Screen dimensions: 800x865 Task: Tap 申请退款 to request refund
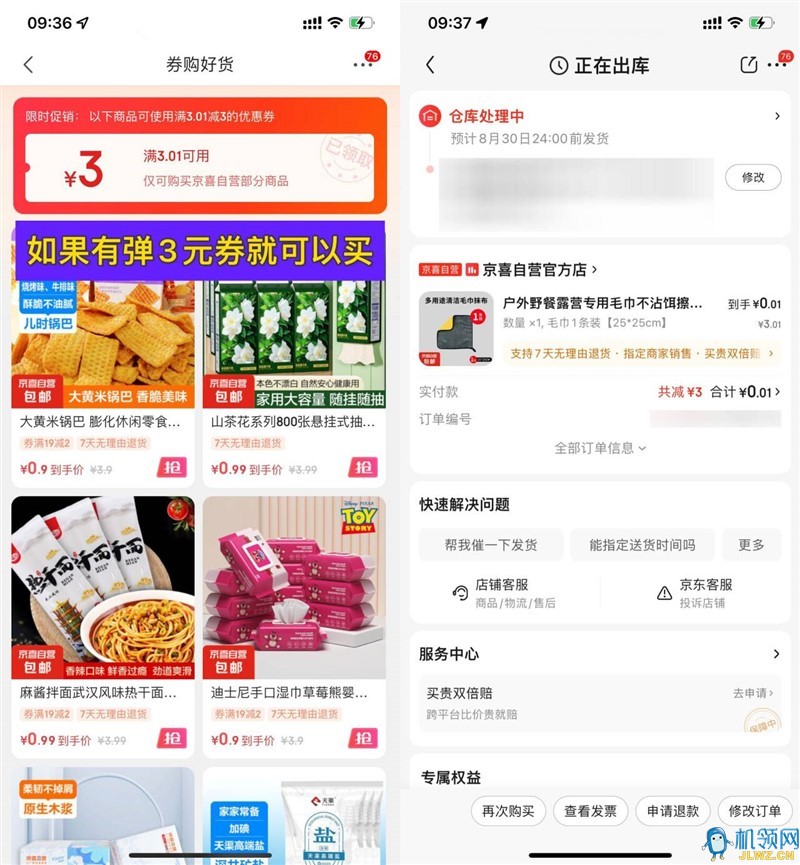pos(673,811)
